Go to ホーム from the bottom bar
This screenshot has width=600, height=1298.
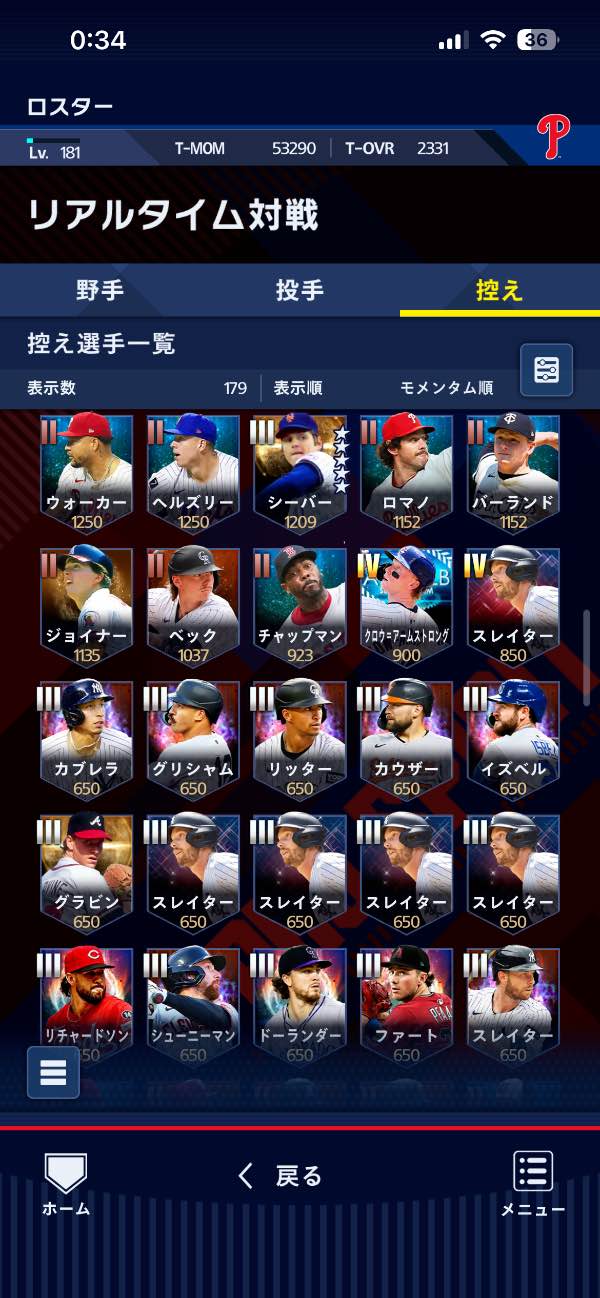(x=66, y=1185)
